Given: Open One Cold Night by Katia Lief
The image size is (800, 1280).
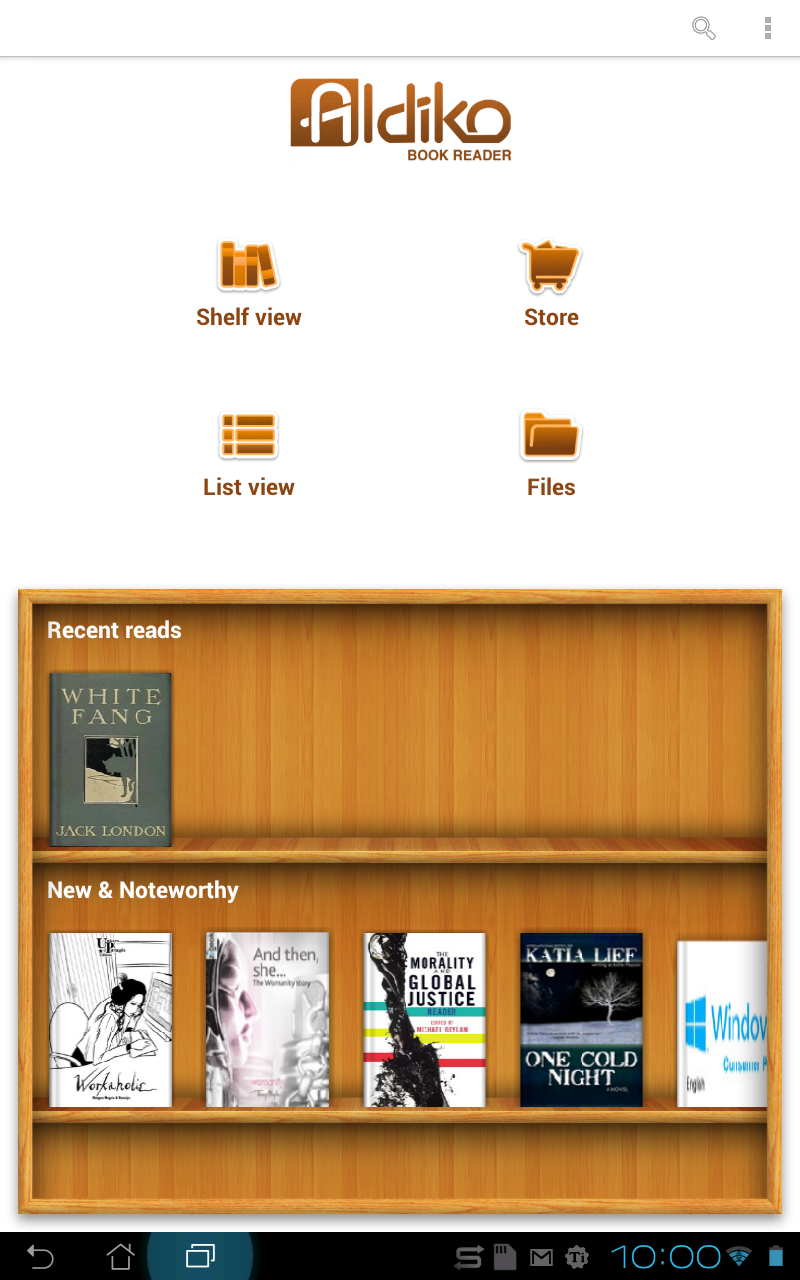Looking at the screenshot, I should click(x=581, y=1019).
